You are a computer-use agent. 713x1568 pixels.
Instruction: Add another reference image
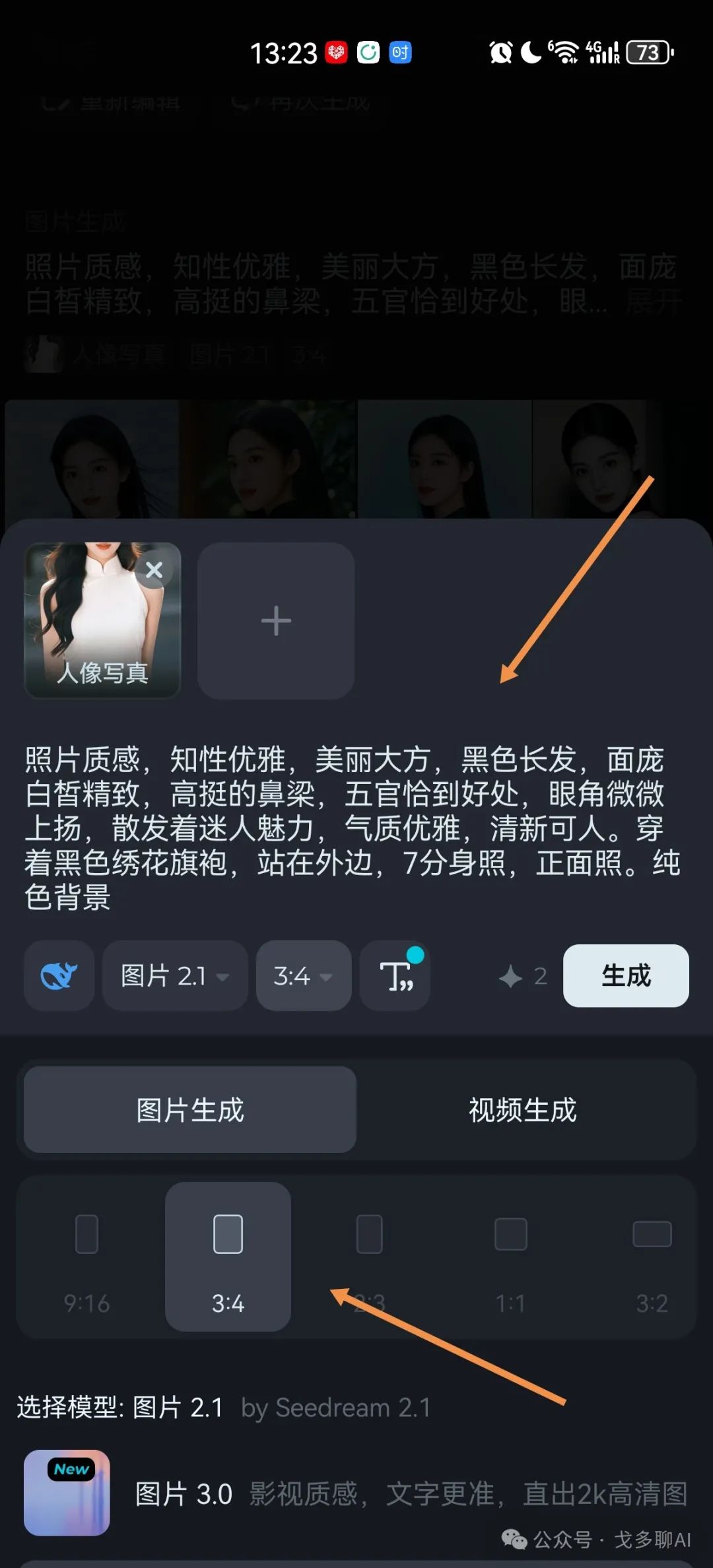[276, 621]
